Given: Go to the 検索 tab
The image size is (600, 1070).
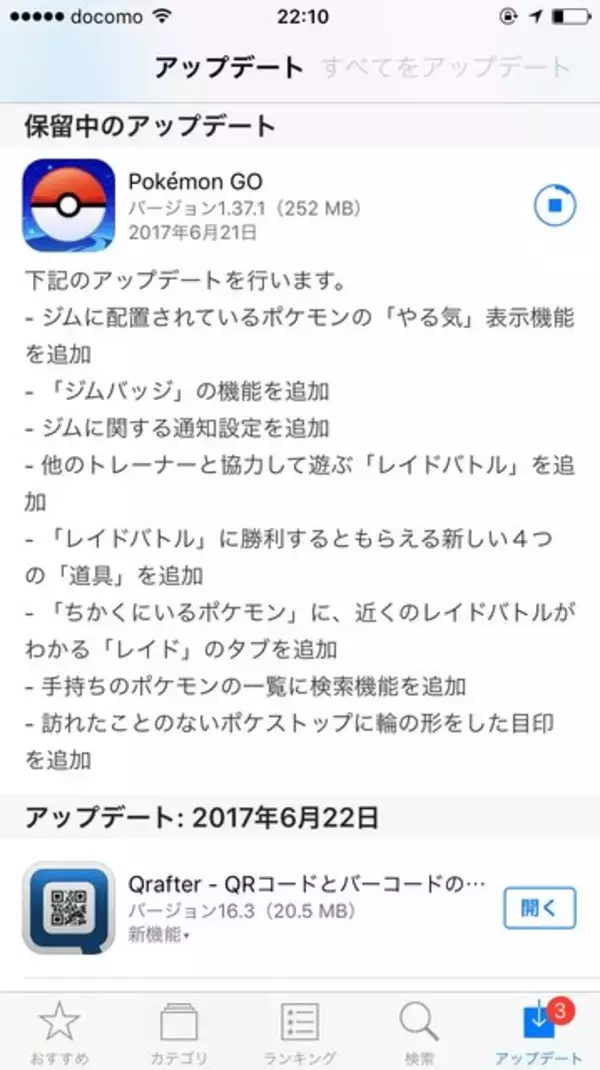Looking at the screenshot, I should (x=419, y=1033).
